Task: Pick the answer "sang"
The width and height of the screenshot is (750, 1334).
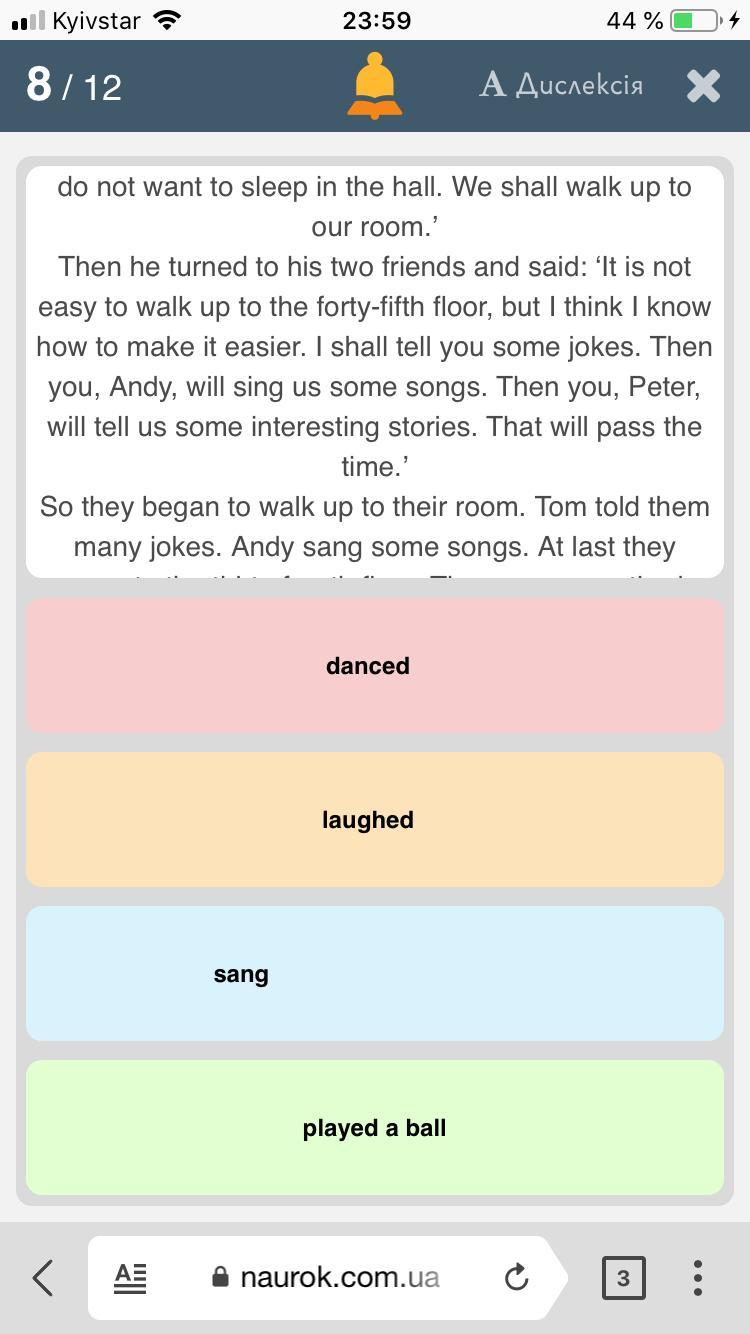Action: click(374, 973)
